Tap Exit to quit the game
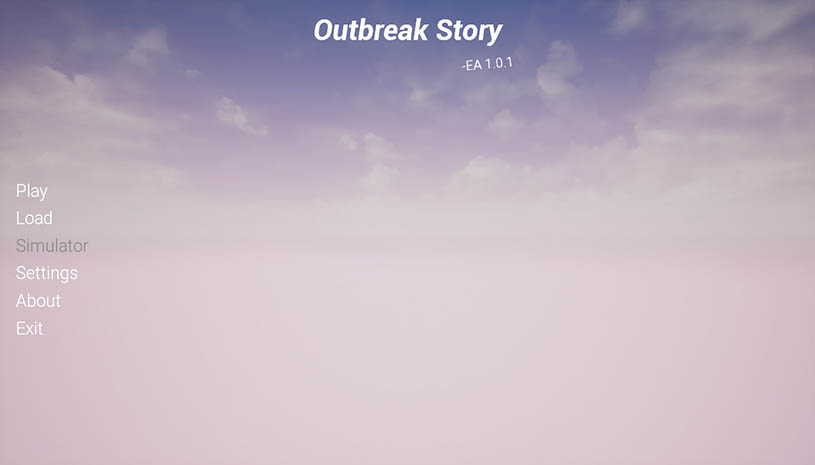Viewport: 815px width, 465px height. [x=29, y=328]
